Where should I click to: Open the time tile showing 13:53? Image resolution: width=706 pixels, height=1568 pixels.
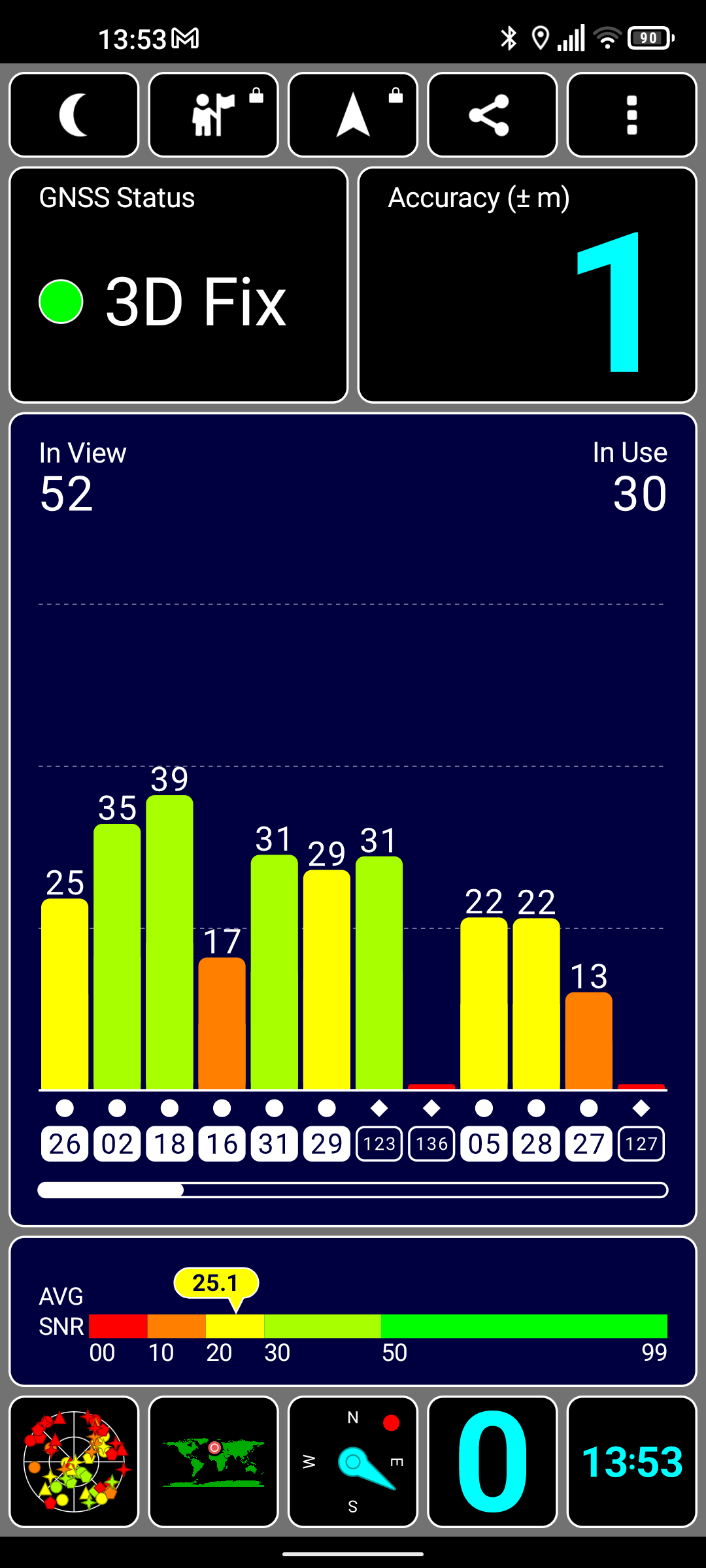tap(631, 1462)
